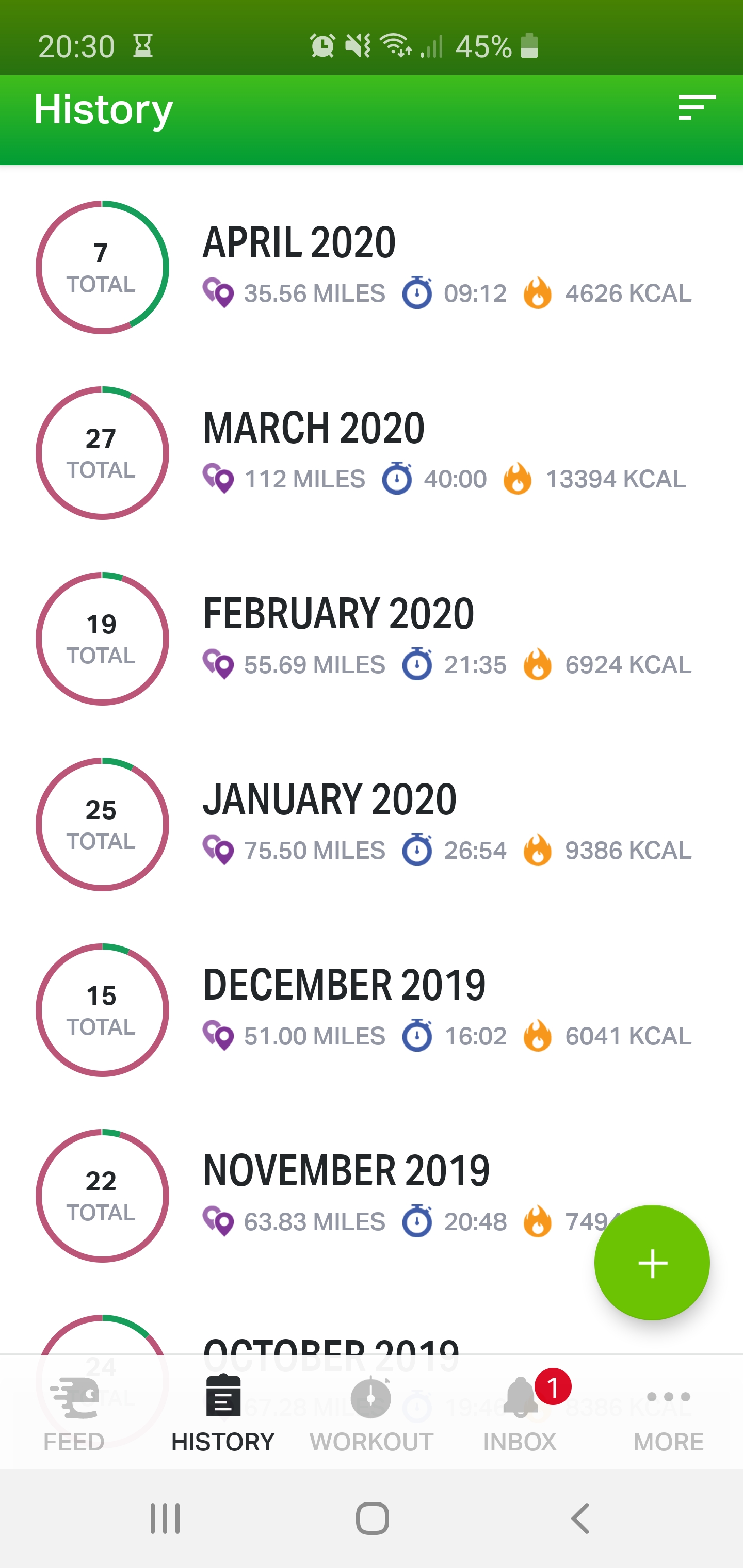View February 2020 workouts

point(372,639)
